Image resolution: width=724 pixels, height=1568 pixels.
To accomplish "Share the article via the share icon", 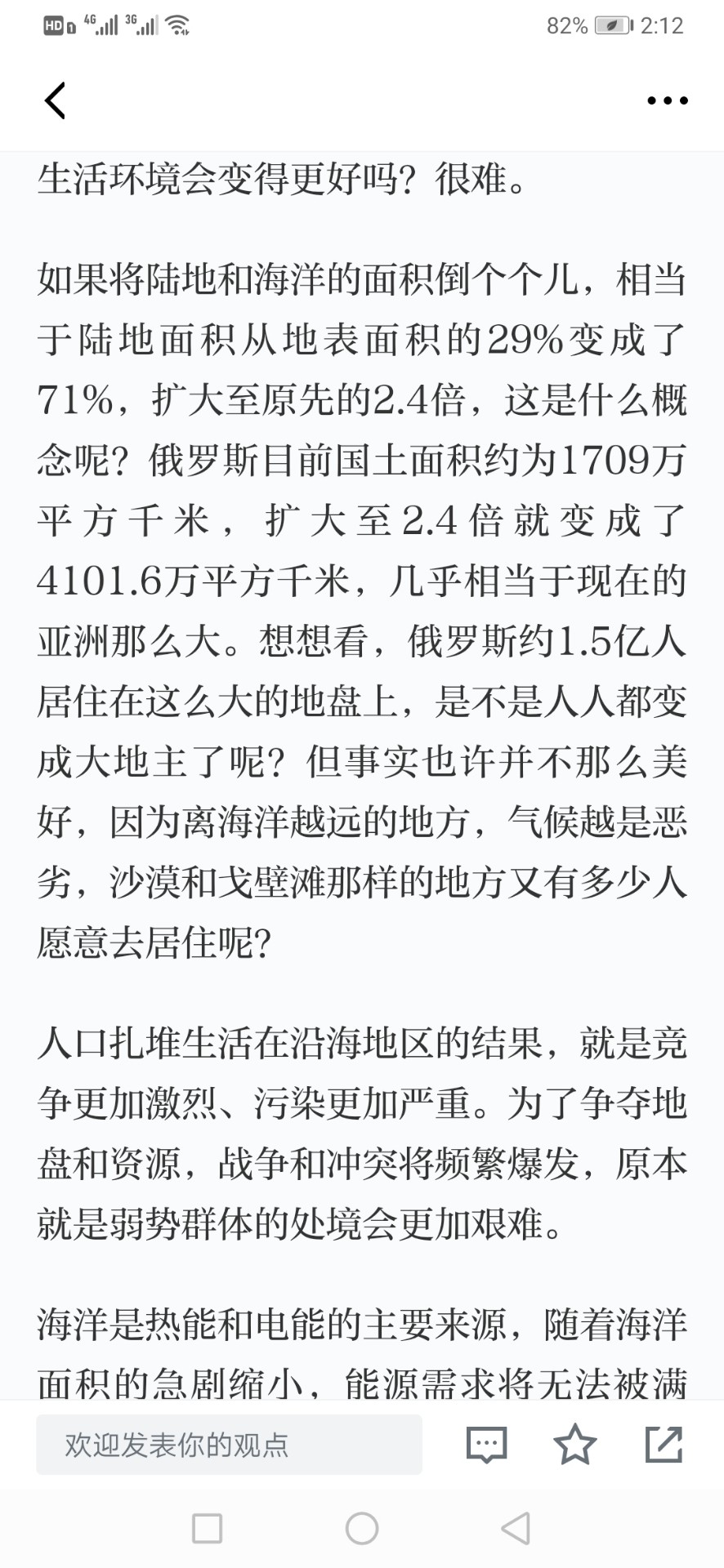I will pyautogui.click(x=664, y=1444).
